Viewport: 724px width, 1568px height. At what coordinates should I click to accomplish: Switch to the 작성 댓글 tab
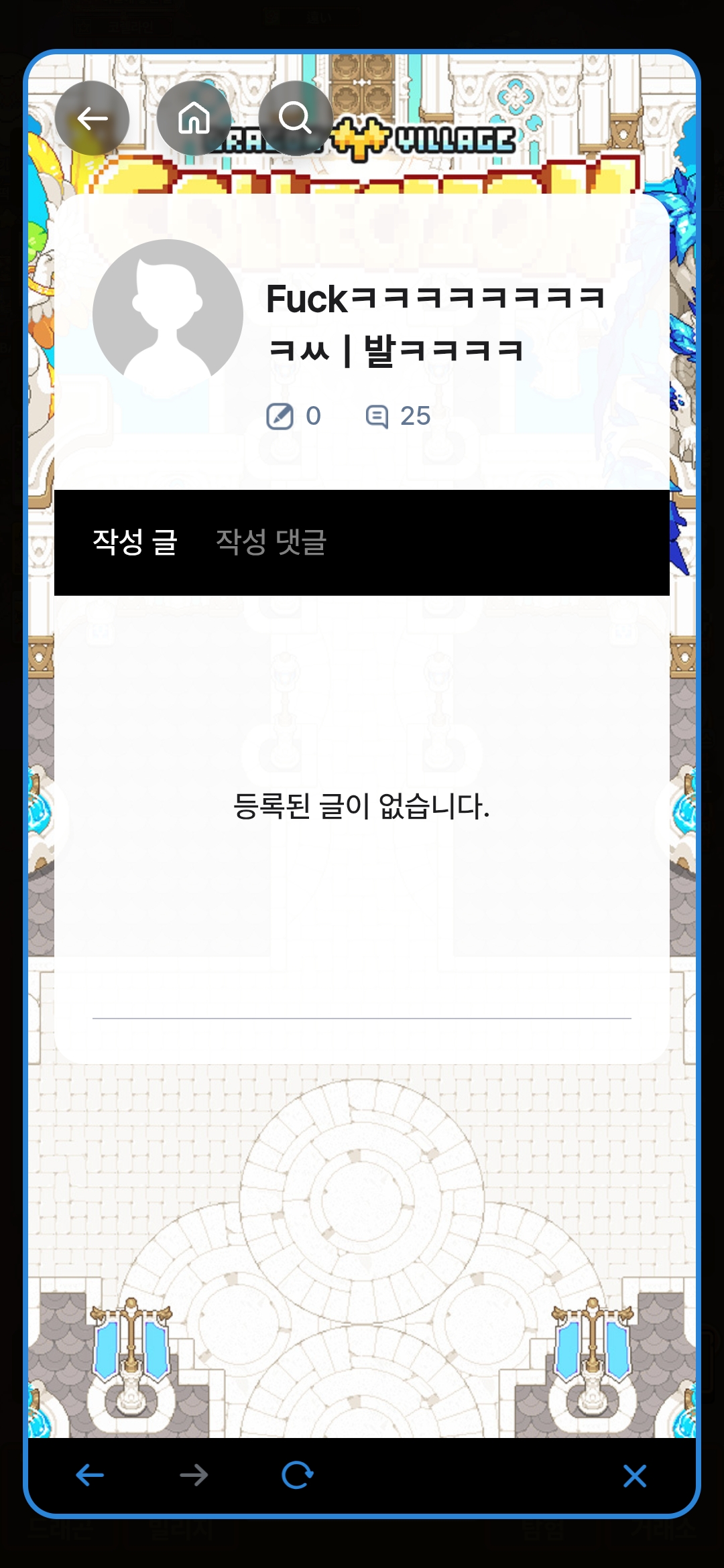pos(271,542)
